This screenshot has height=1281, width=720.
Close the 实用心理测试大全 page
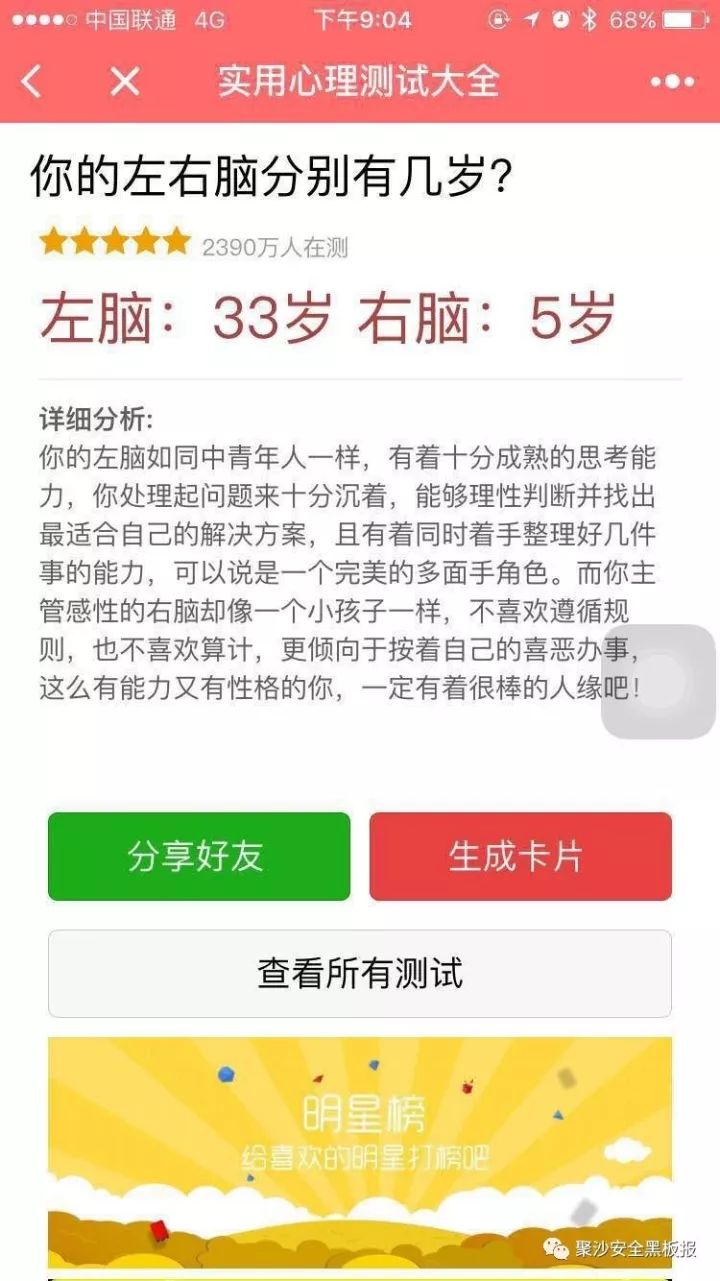click(125, 82)
